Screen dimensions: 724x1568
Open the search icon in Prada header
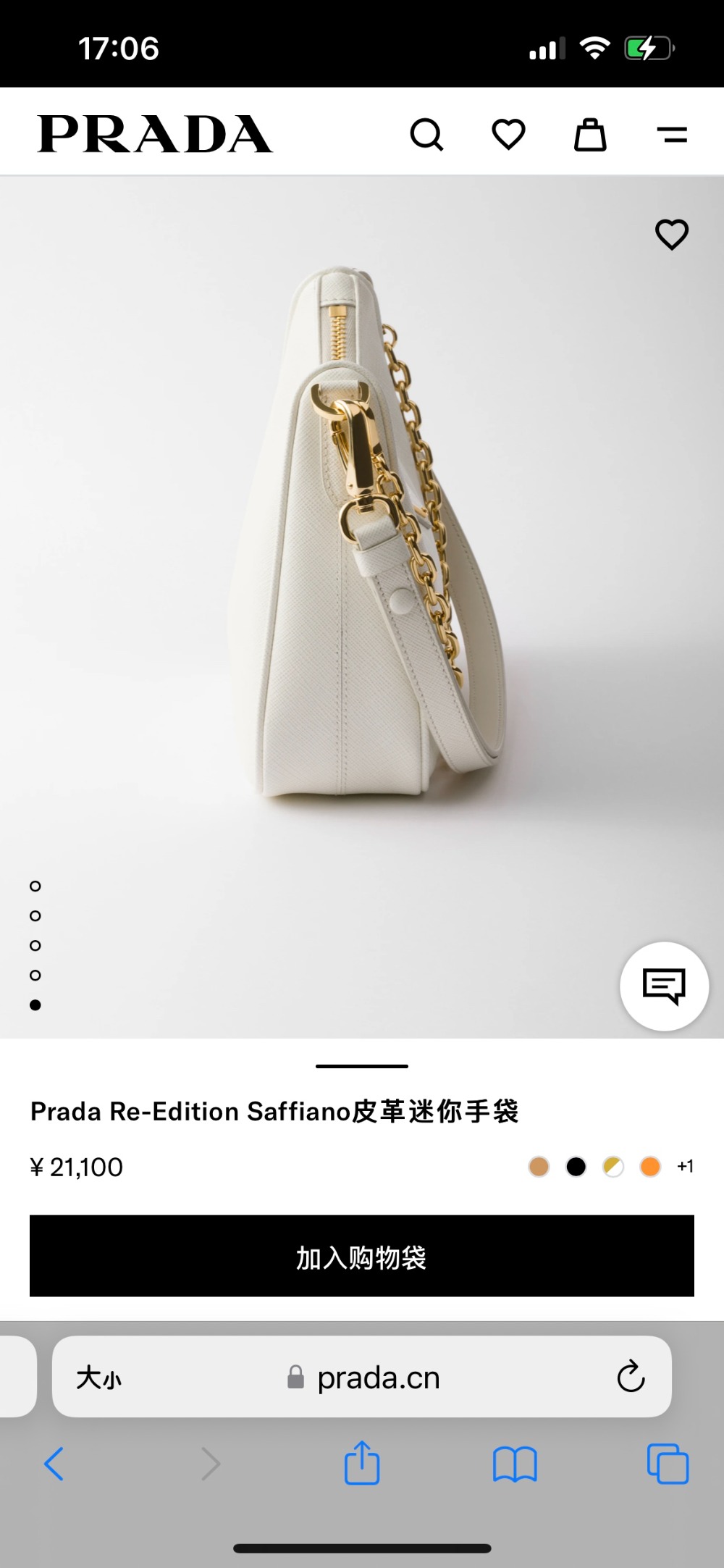tap(426, 135)
